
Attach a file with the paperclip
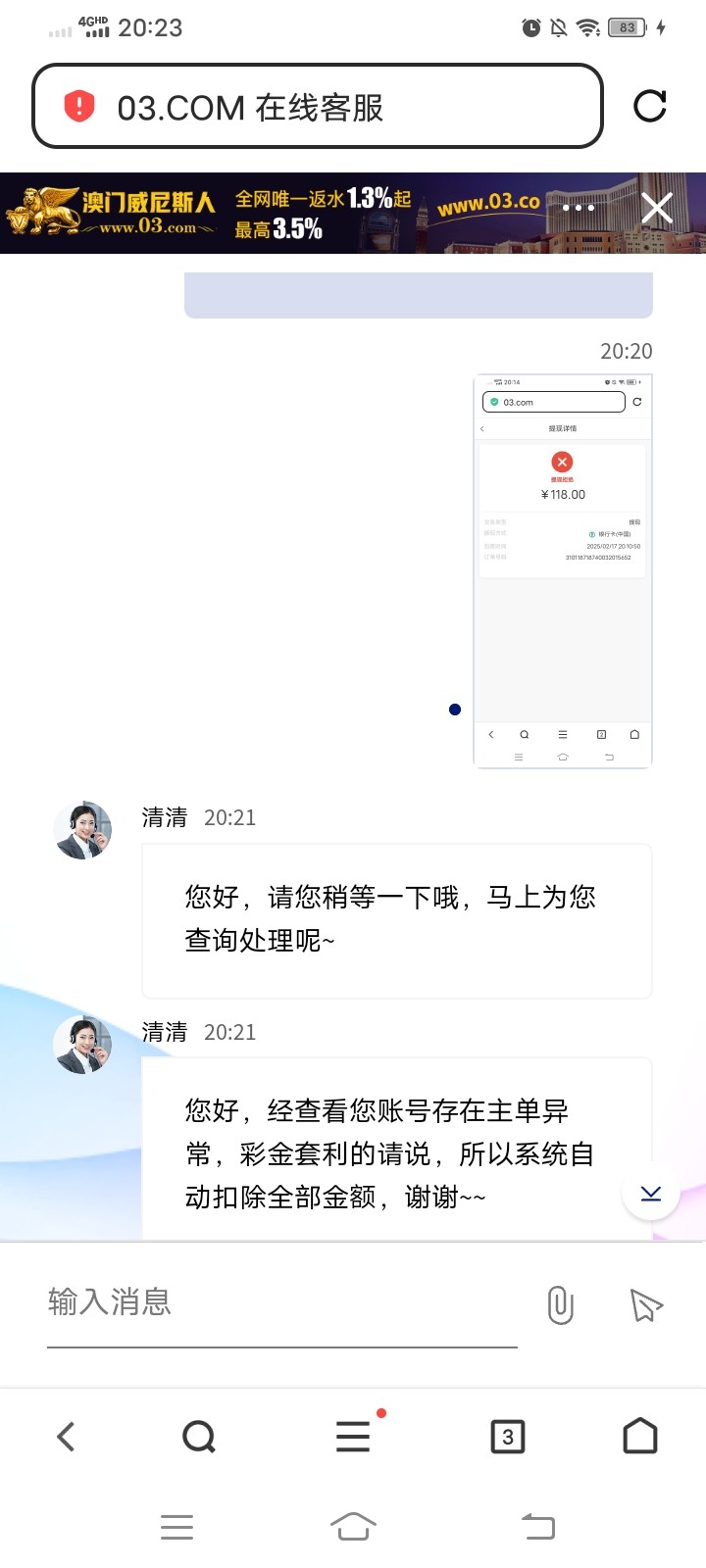(x=560, y=1304)
